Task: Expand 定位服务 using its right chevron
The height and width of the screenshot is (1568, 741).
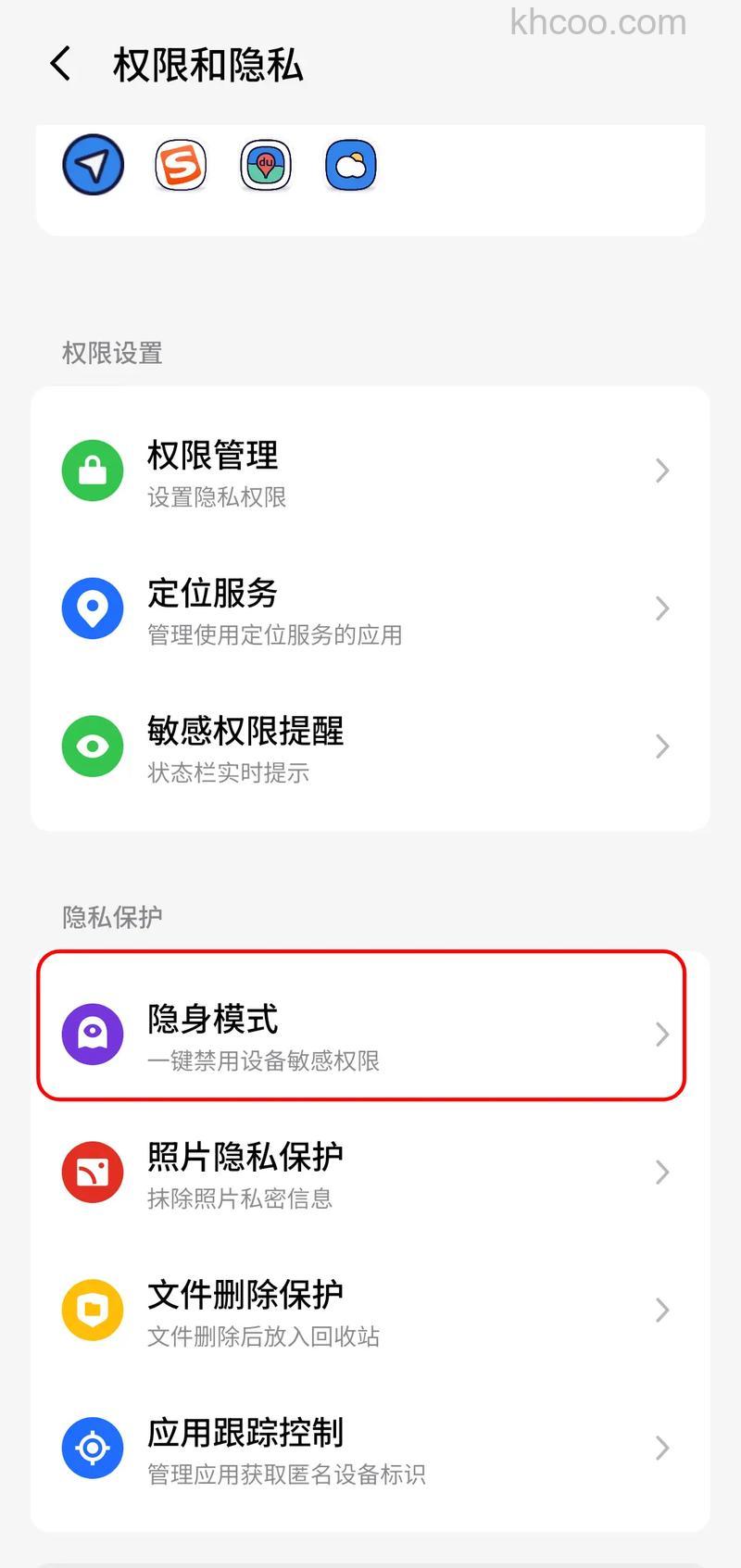Action: tap(661, 608)
